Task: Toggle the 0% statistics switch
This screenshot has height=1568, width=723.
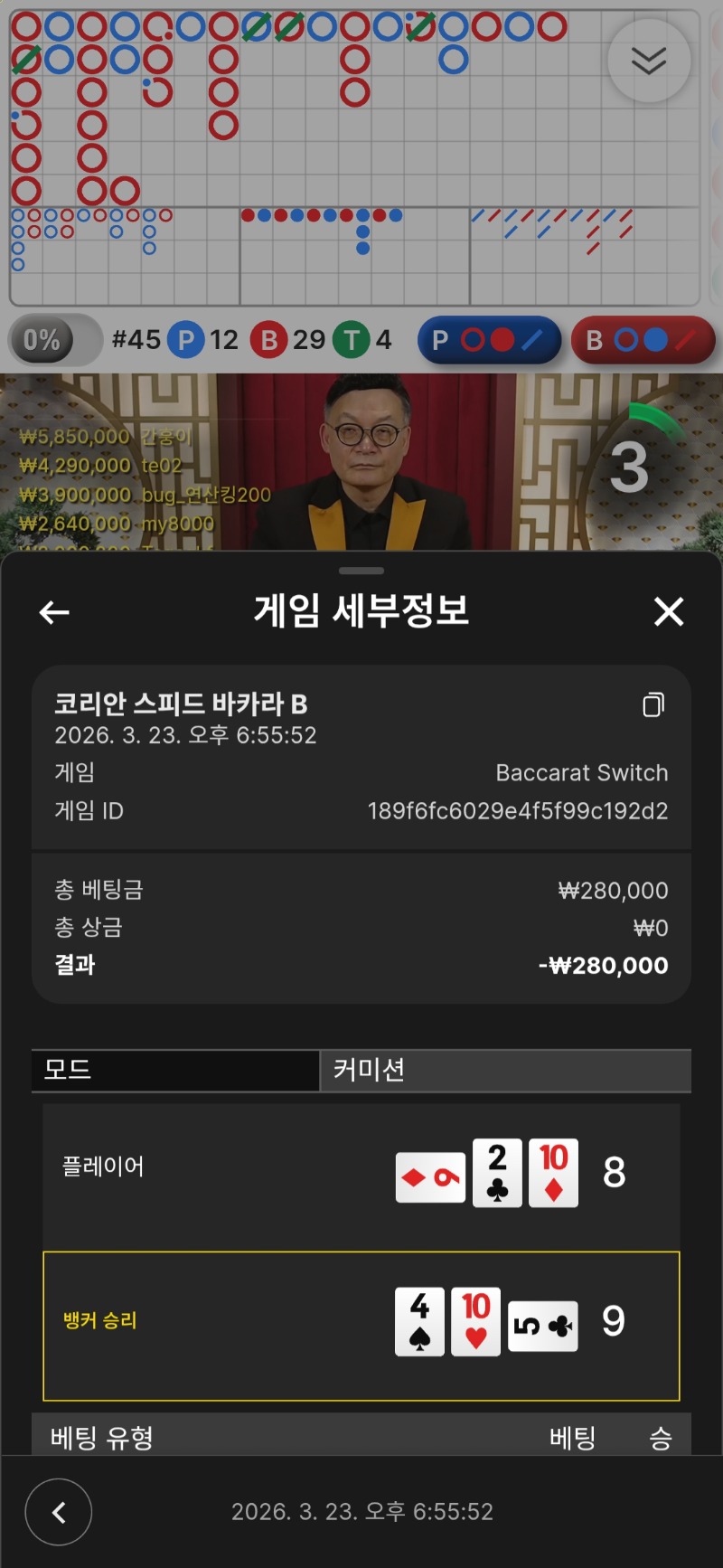Action: (54, 340)
